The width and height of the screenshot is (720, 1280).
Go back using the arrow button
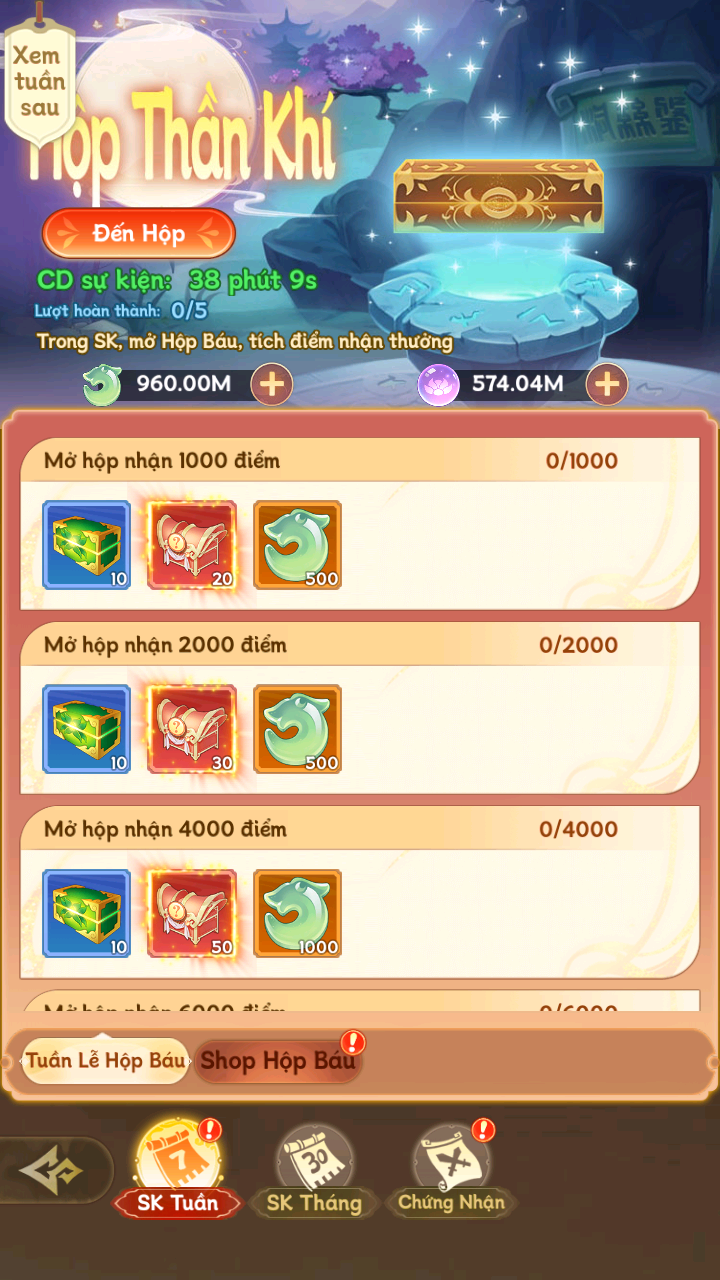click(x=52, y=1169)
